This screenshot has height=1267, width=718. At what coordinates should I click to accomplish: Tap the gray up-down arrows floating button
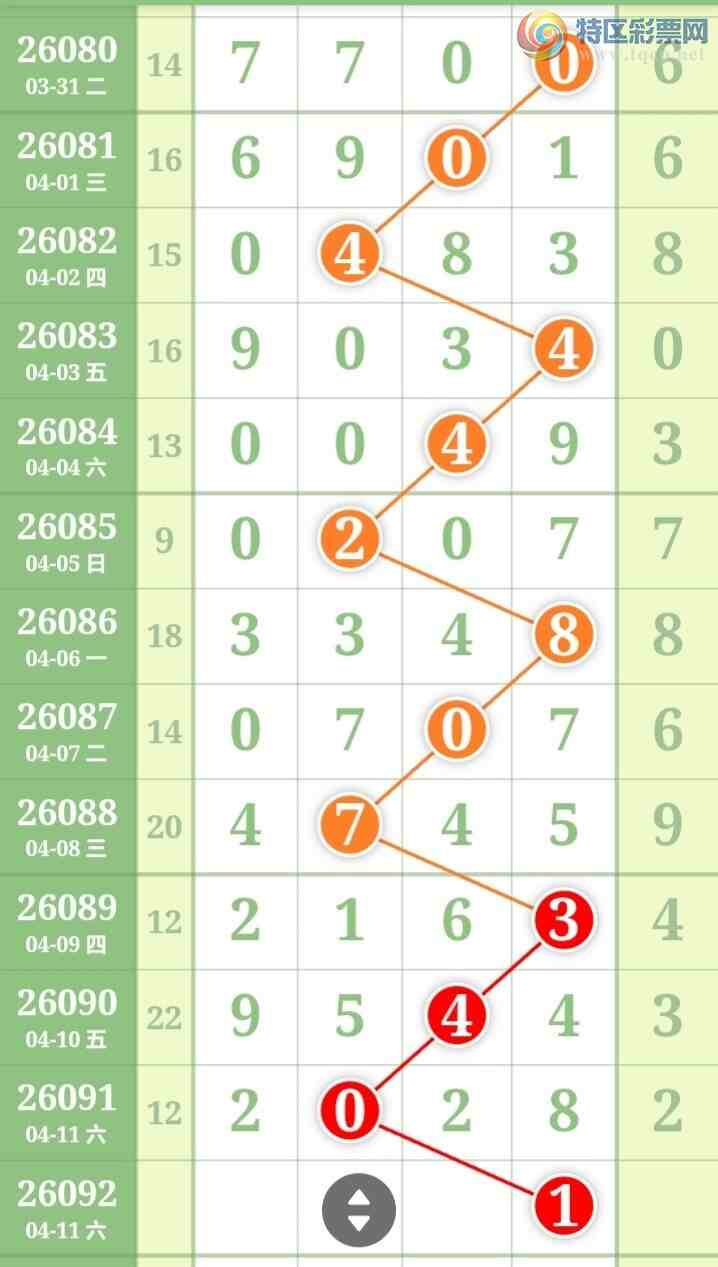pos(358,1210)
